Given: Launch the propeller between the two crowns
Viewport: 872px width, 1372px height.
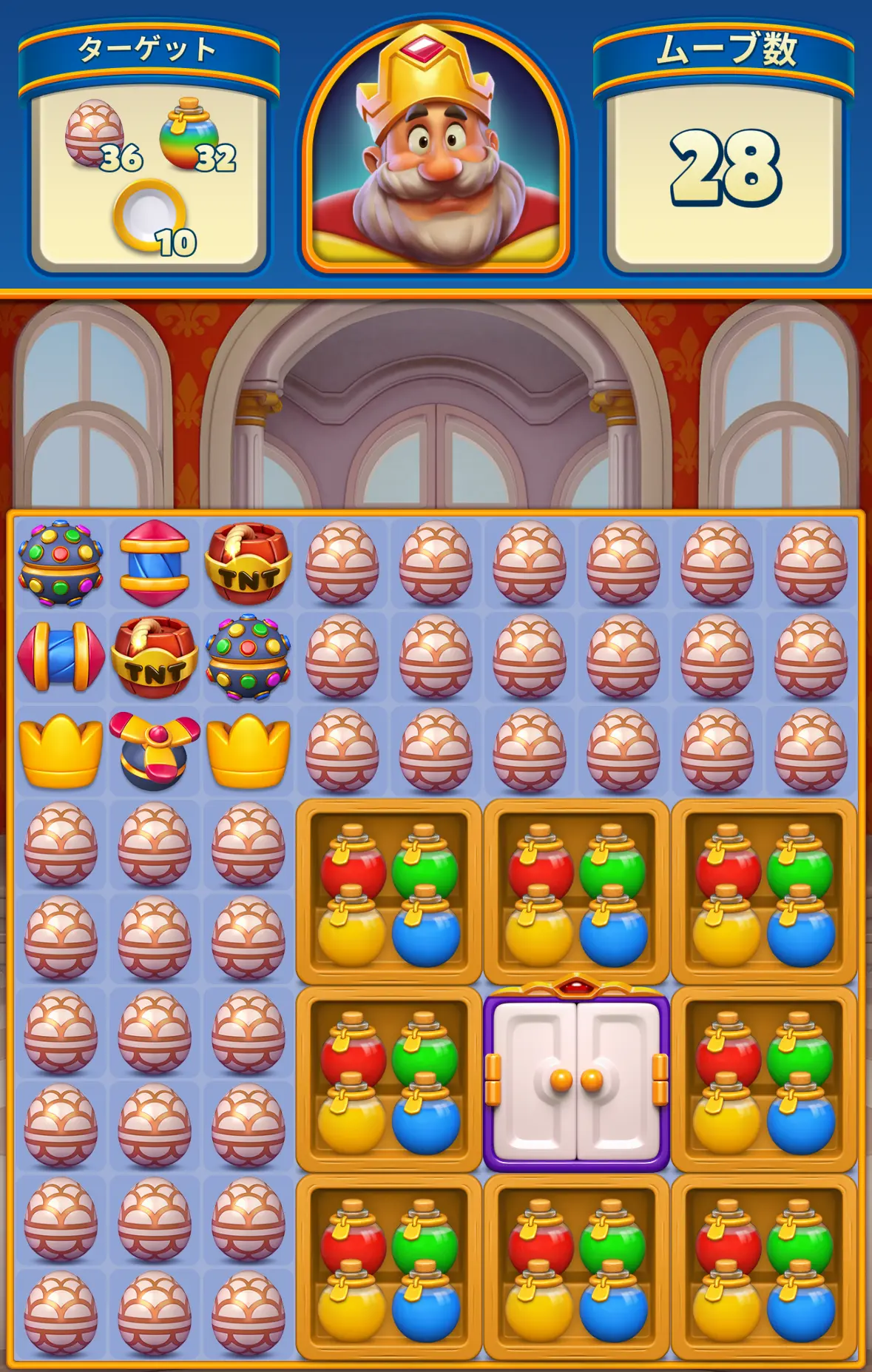Looking at the screenshot, I should point(155,750).
